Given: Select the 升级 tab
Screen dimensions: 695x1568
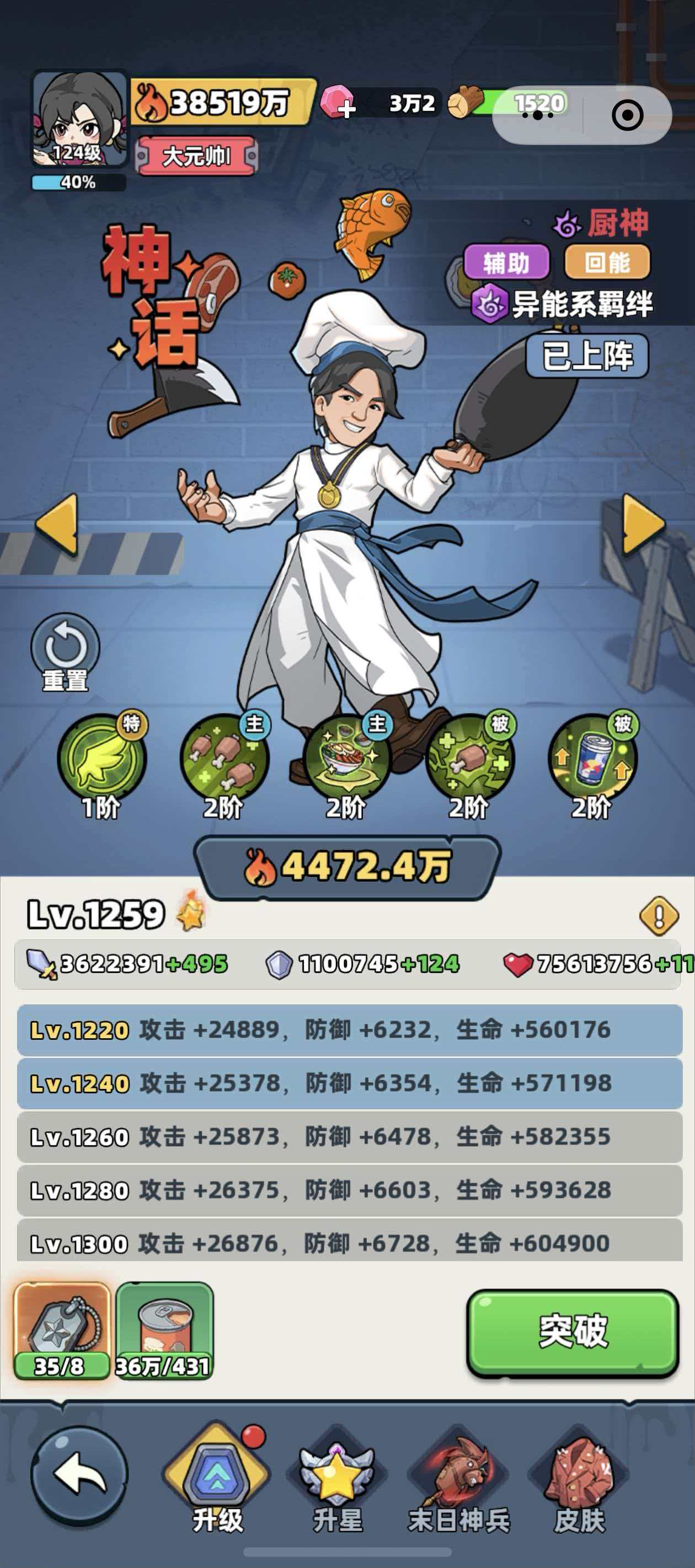Looking at the screenshot, I should [217, 1480].
